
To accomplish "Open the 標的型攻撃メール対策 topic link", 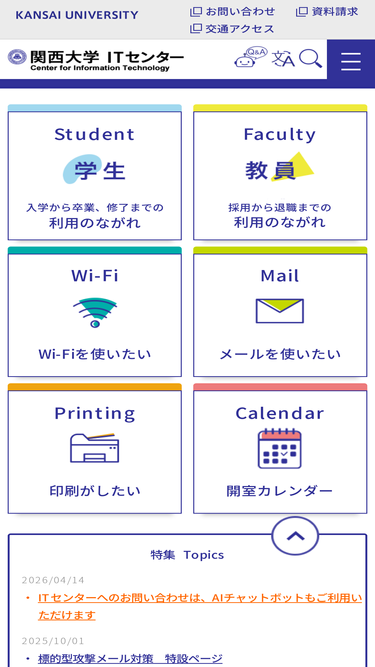I will [x=130, y=658].
